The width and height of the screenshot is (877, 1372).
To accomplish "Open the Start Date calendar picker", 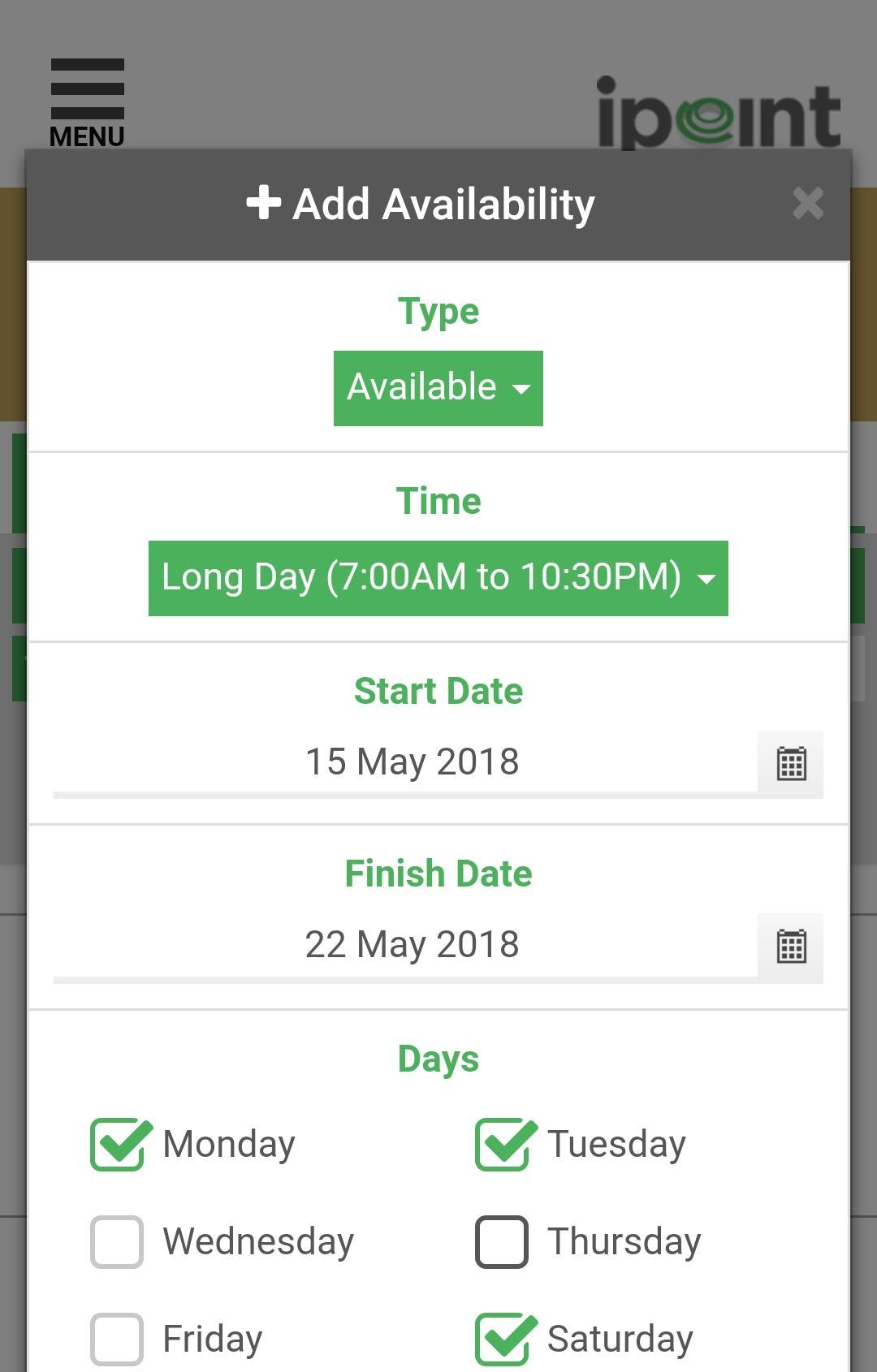I will pos(791,764).
